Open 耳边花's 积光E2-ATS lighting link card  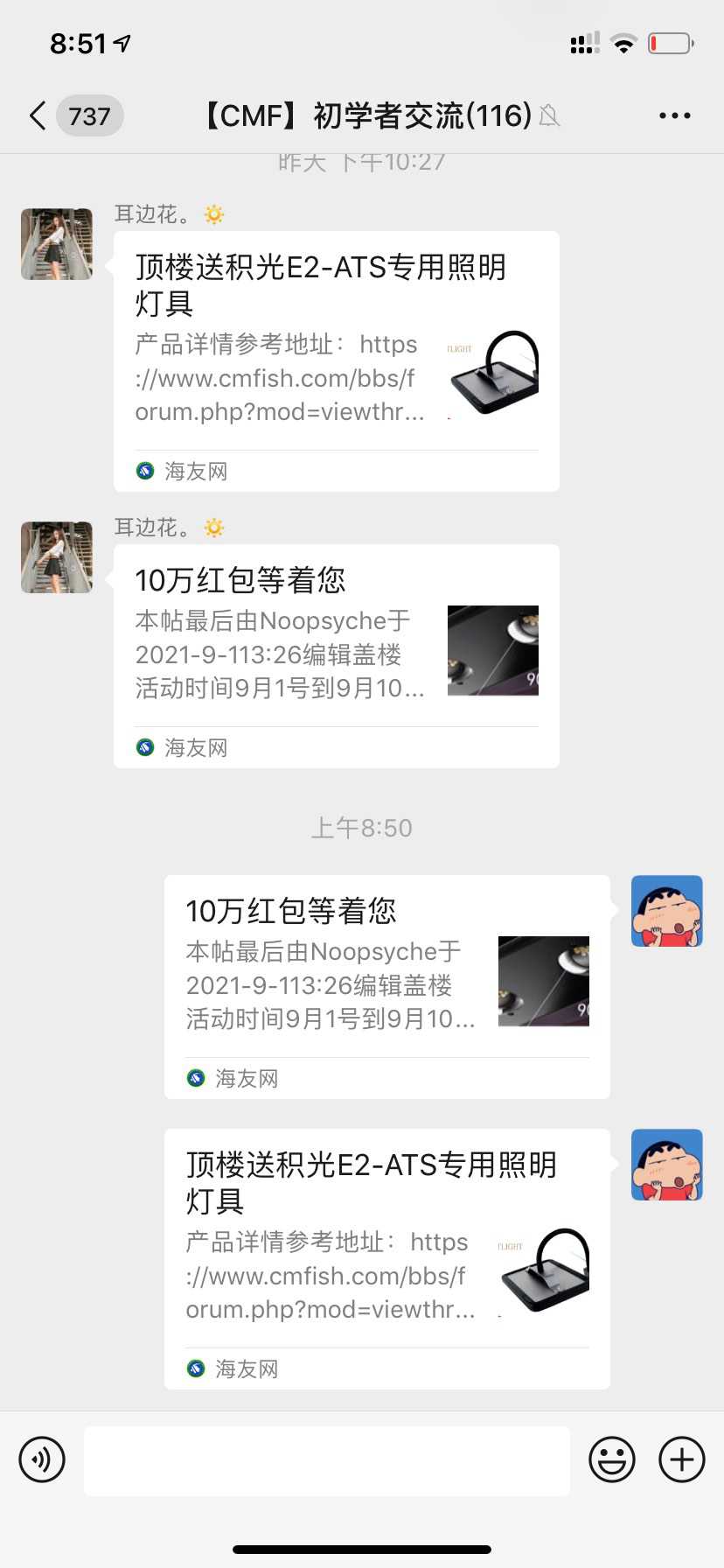point(336,360)
